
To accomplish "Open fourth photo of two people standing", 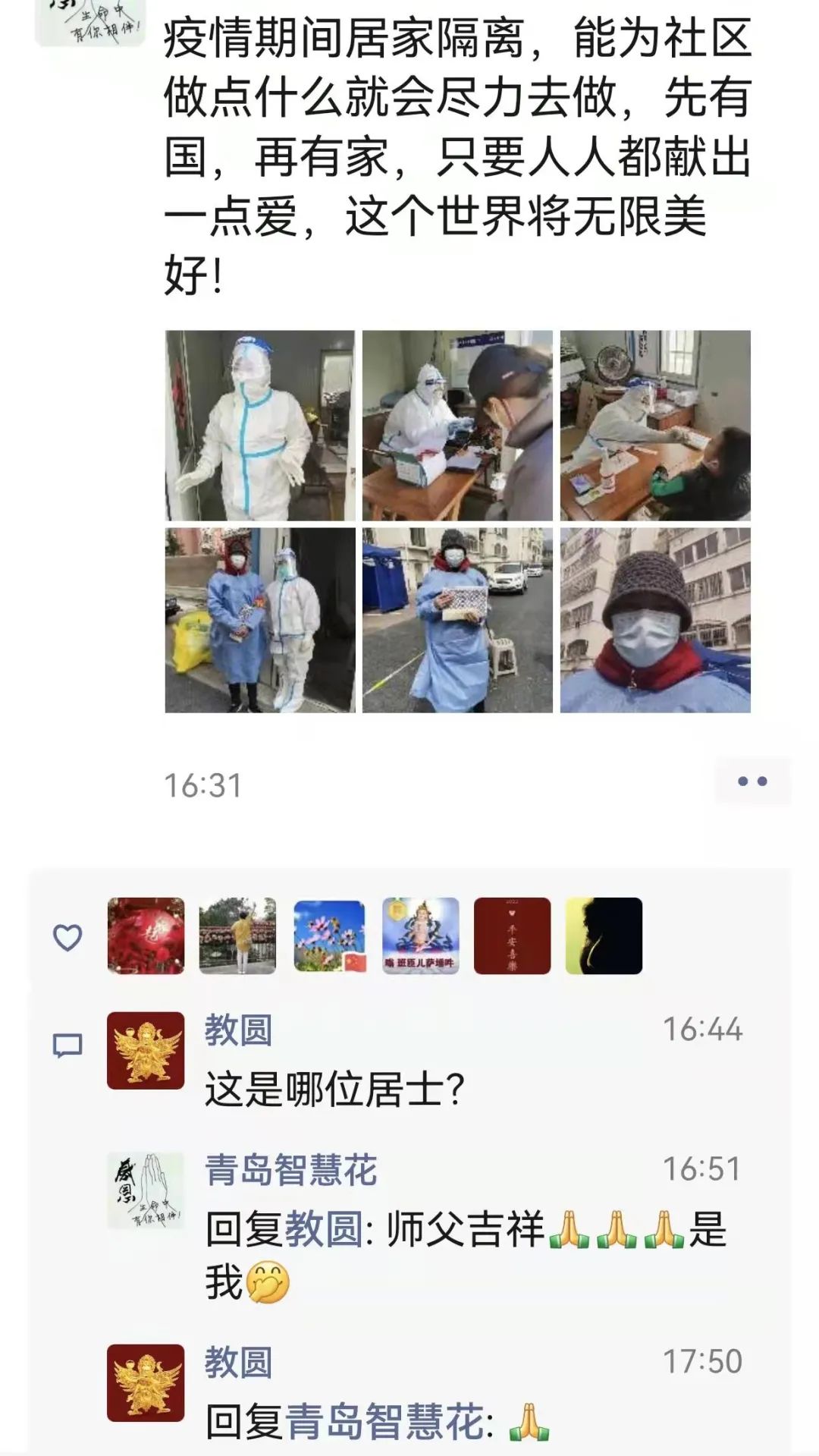I will click(259, 620).
